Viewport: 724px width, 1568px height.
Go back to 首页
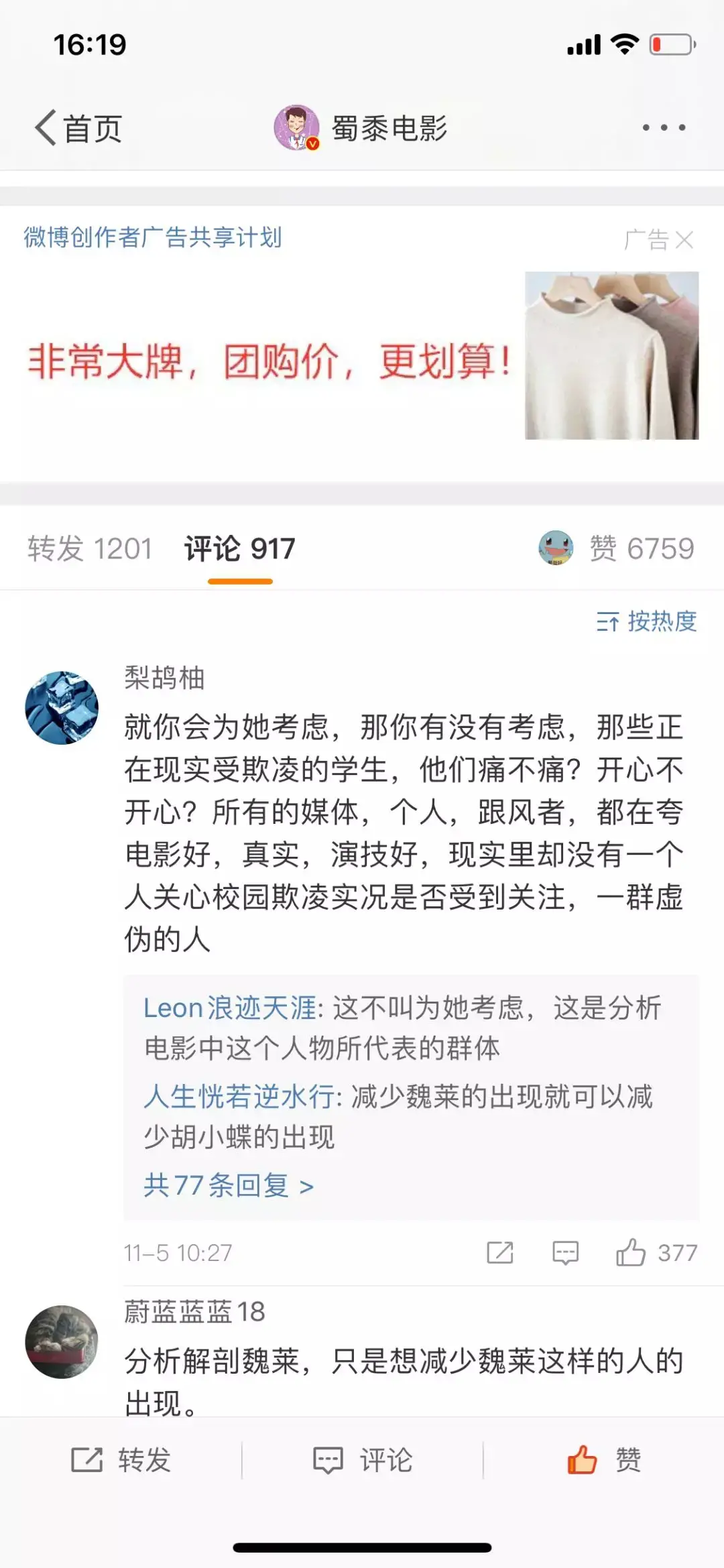coord(78,128)
